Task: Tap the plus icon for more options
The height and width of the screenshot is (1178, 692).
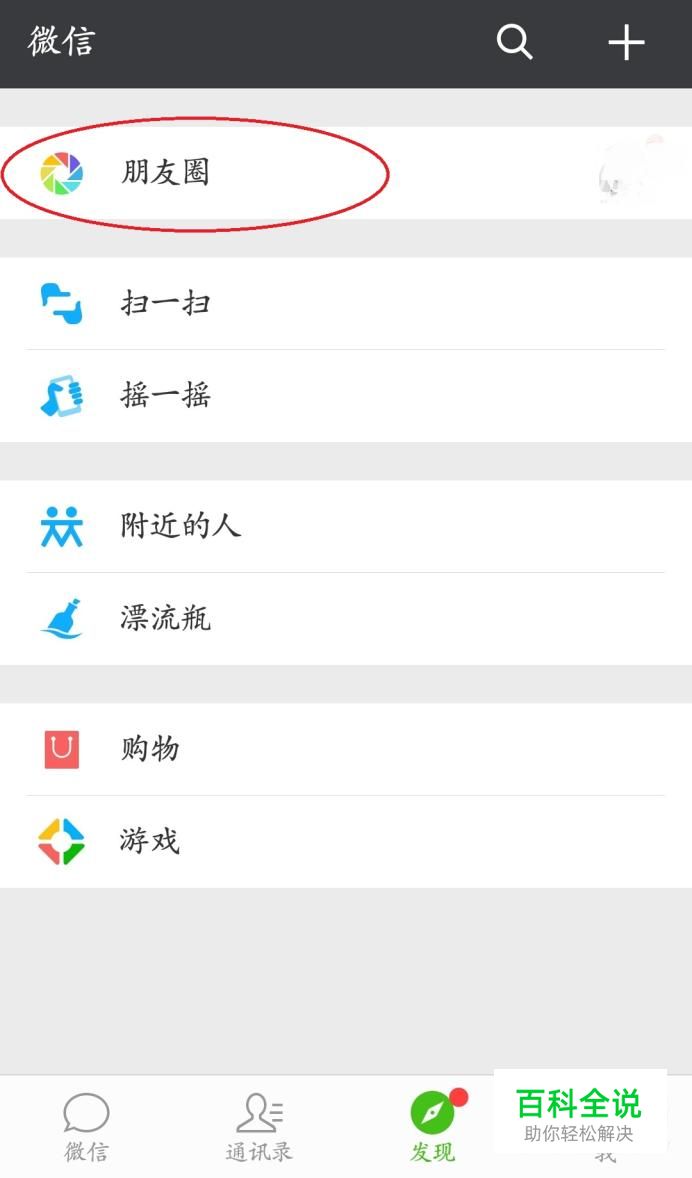Action: tap(626, 42)
